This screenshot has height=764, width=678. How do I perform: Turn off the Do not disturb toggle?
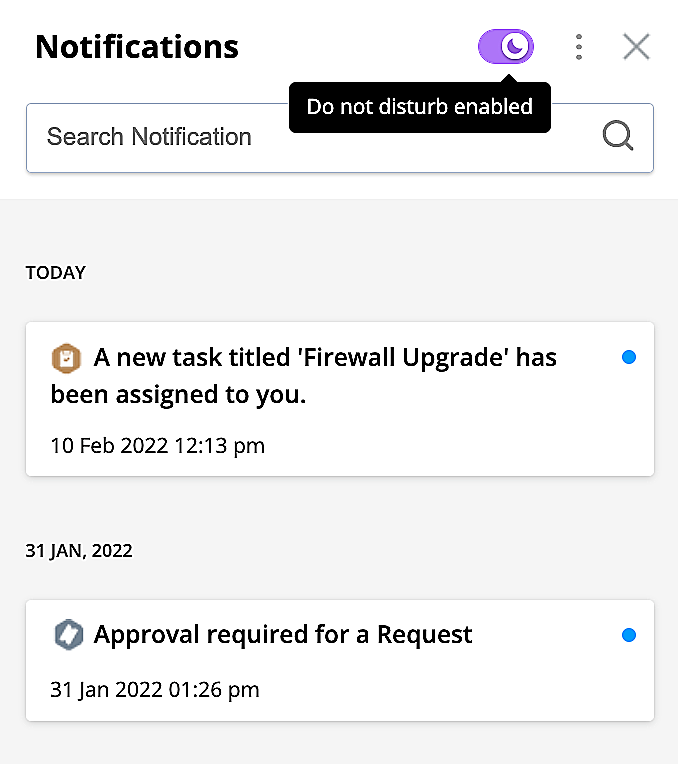tap(506, 46)
